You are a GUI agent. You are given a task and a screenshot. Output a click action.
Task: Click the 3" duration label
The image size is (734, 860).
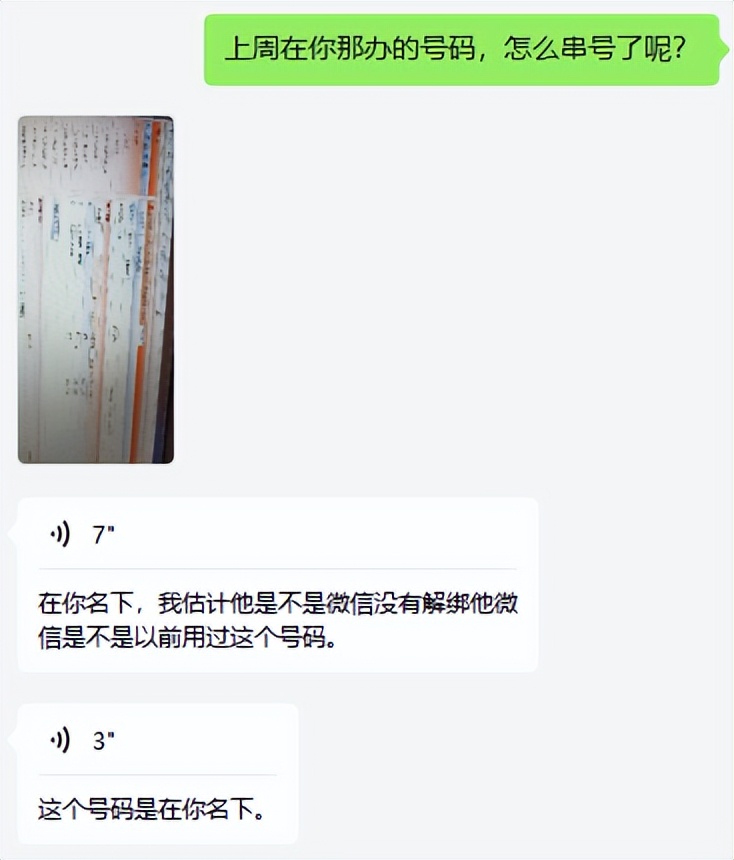pos(98,737)
